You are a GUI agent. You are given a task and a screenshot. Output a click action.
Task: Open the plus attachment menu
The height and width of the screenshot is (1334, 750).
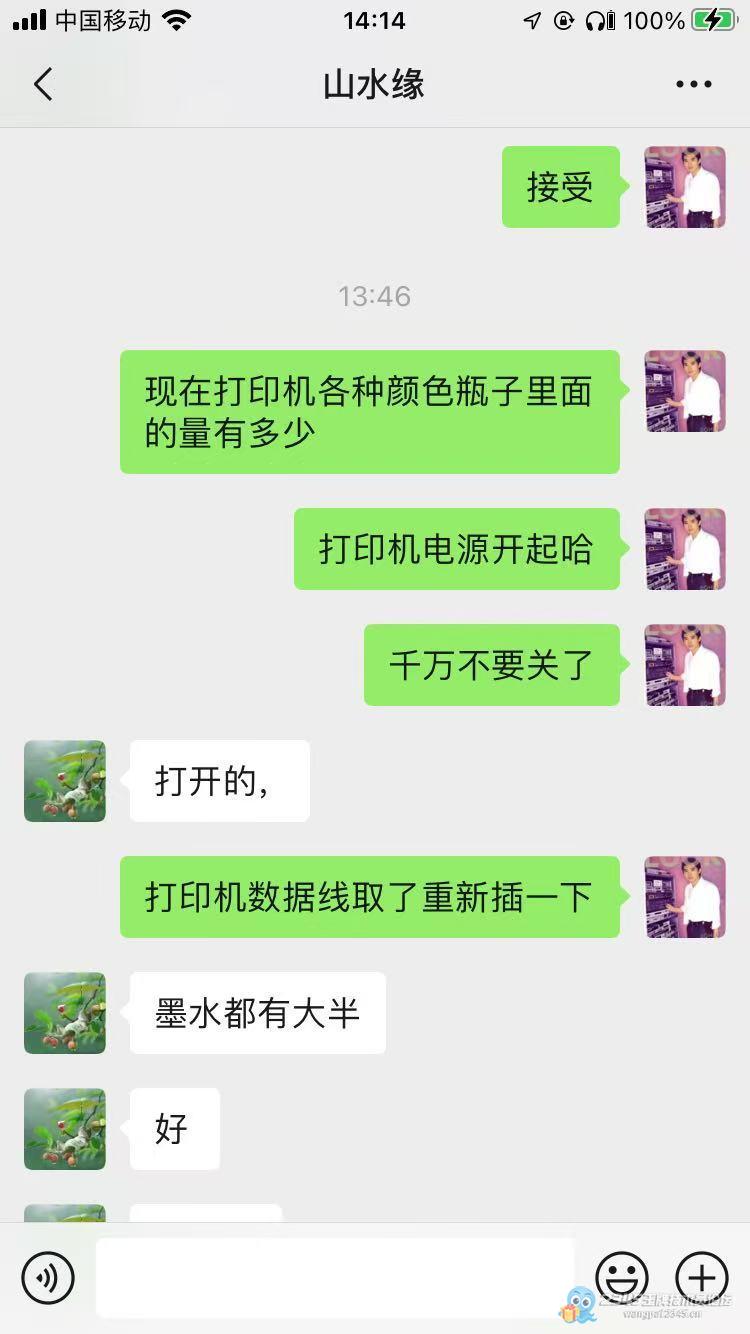tap(702, 1277)
